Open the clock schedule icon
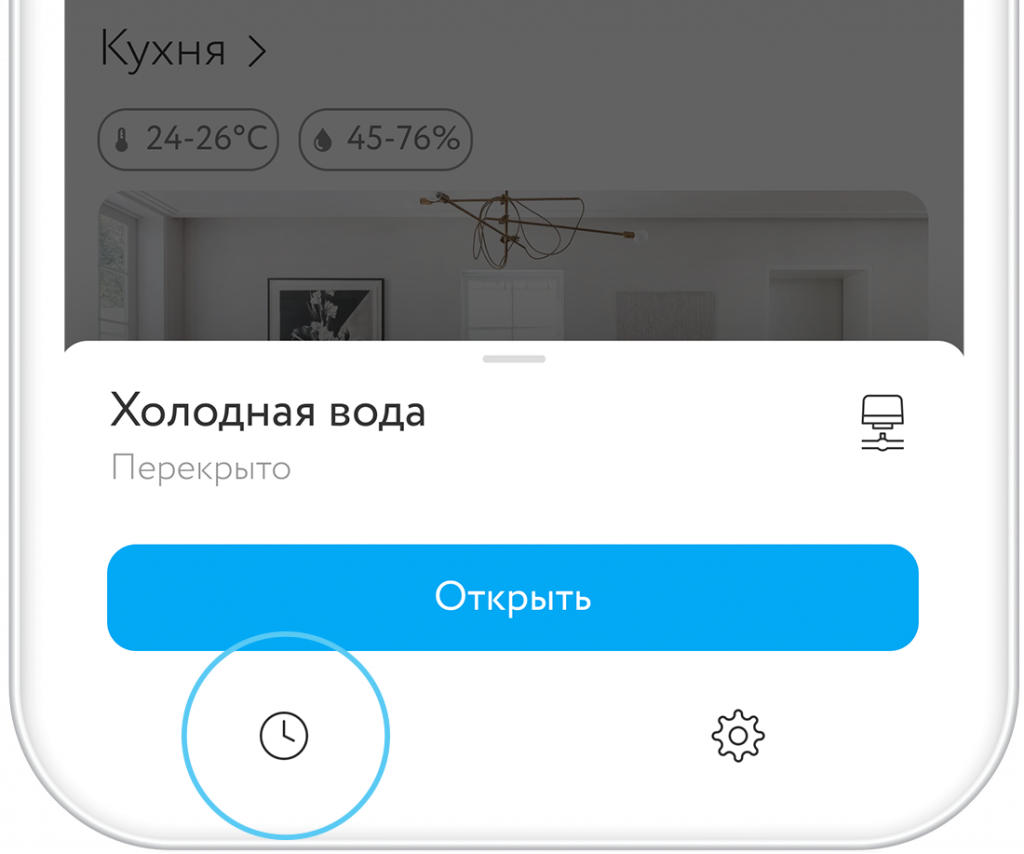This screenshot has height=854, width=1024. pos(284,737)
